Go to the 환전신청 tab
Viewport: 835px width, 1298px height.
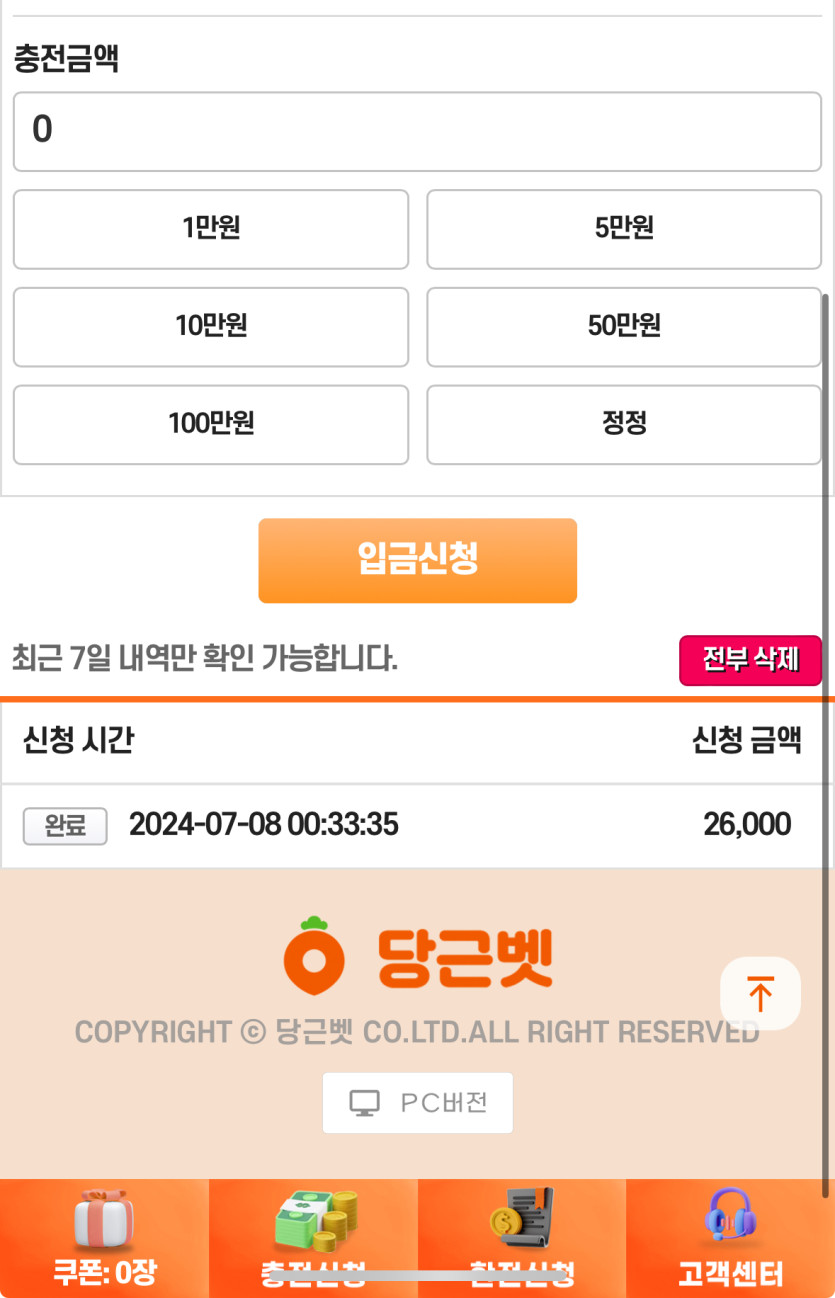[522, 1238]
